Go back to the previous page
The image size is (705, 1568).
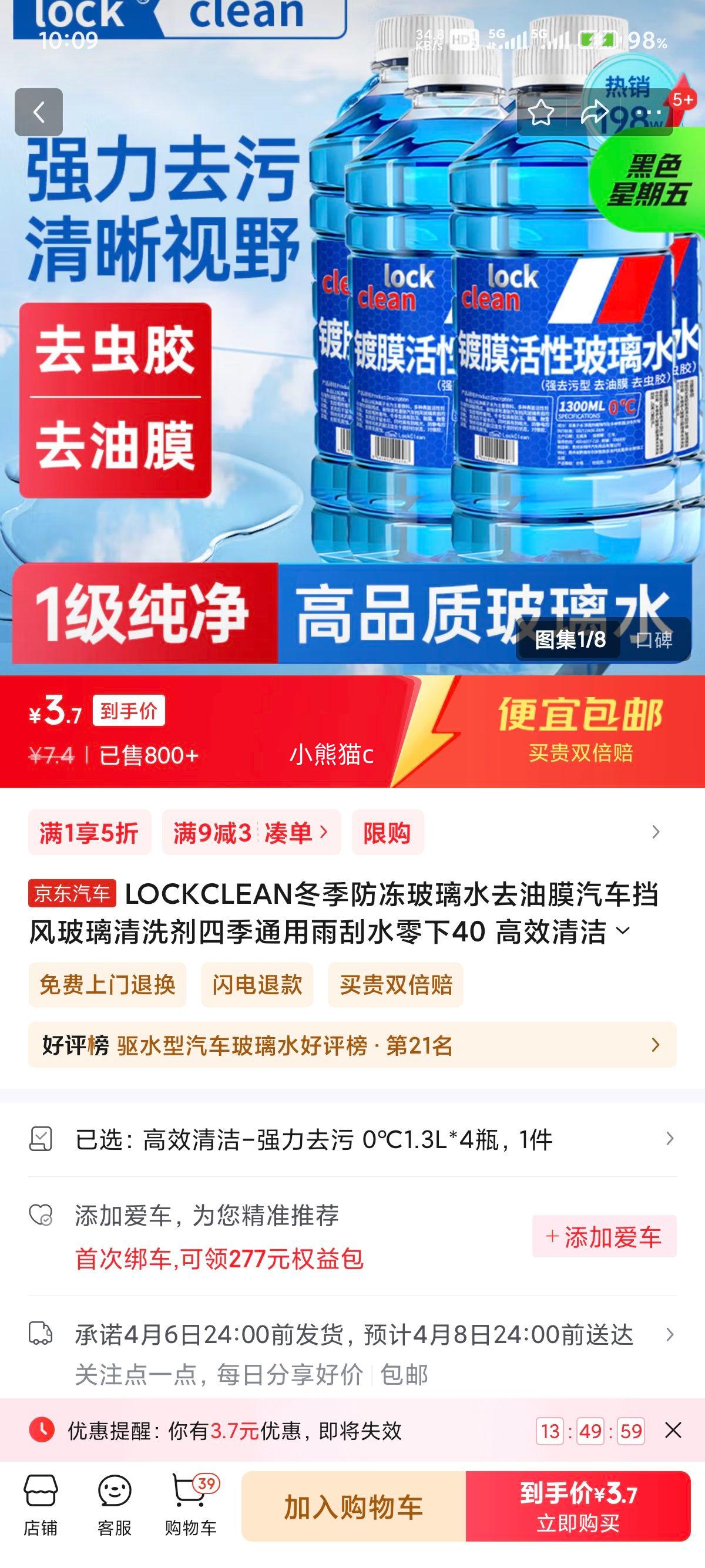coord(38,112)
